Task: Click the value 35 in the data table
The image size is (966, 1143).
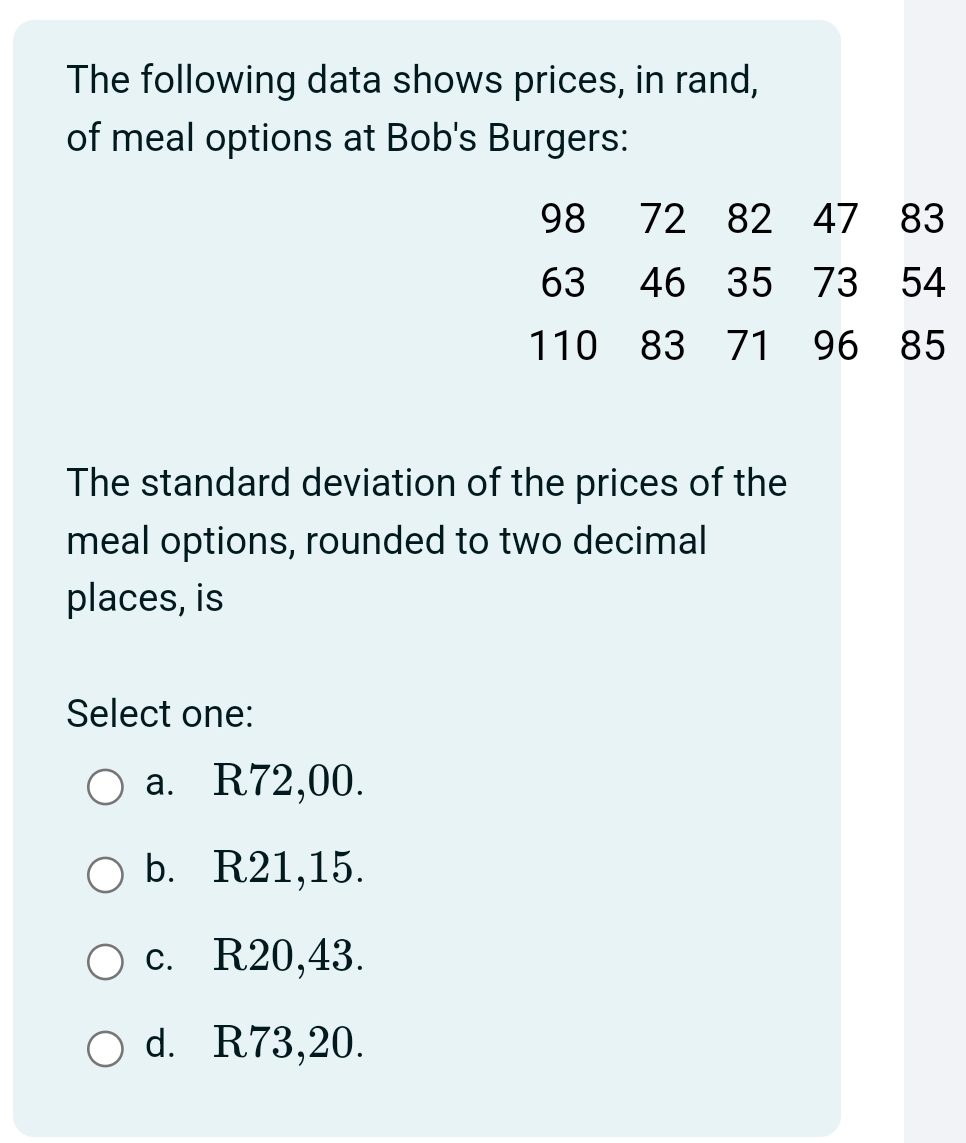Action: point(750,283)
